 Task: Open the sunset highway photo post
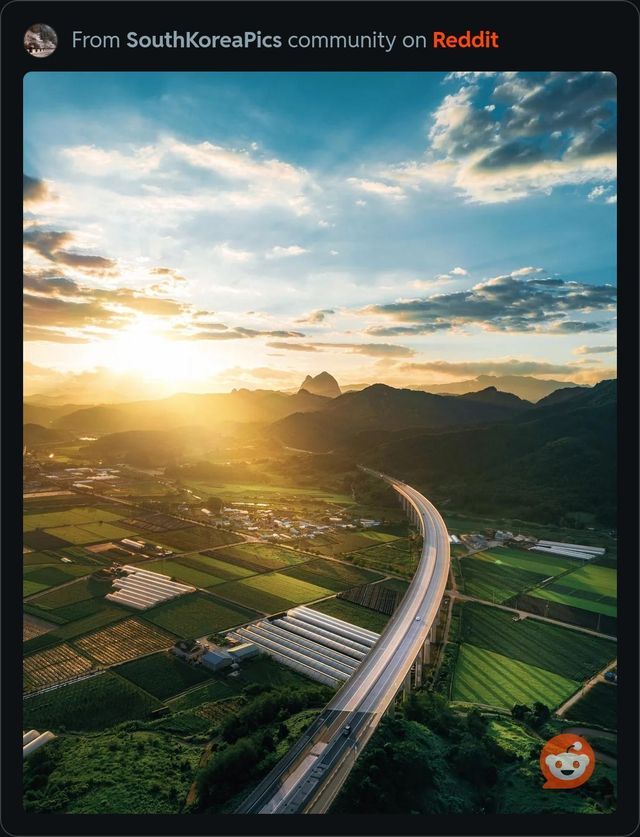(320, 440)
